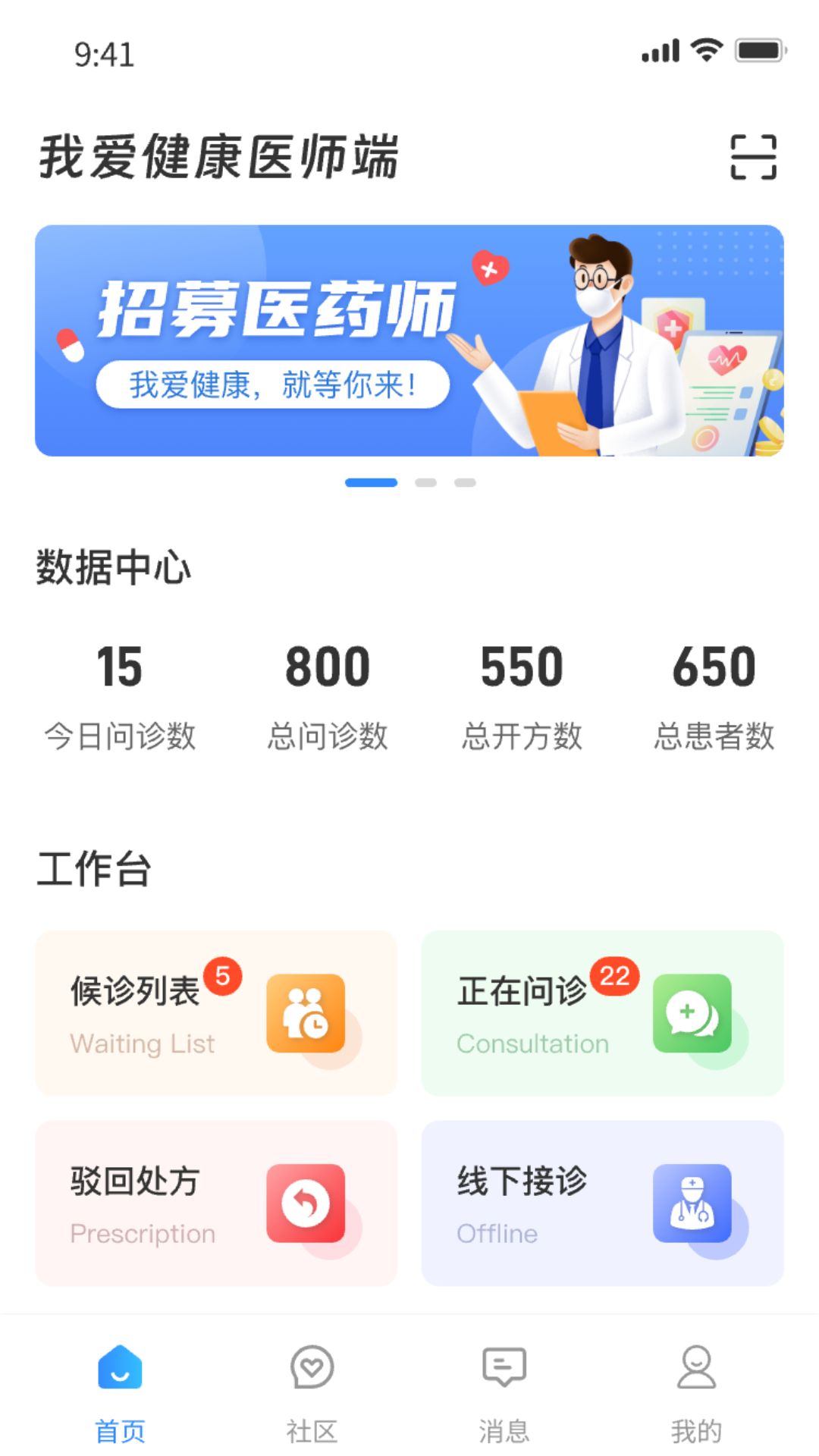The height and width of the screenshot is (1456, 819).
Task: Open the 正在问诊 Consultation card
Action: (x=602, y=1014)
